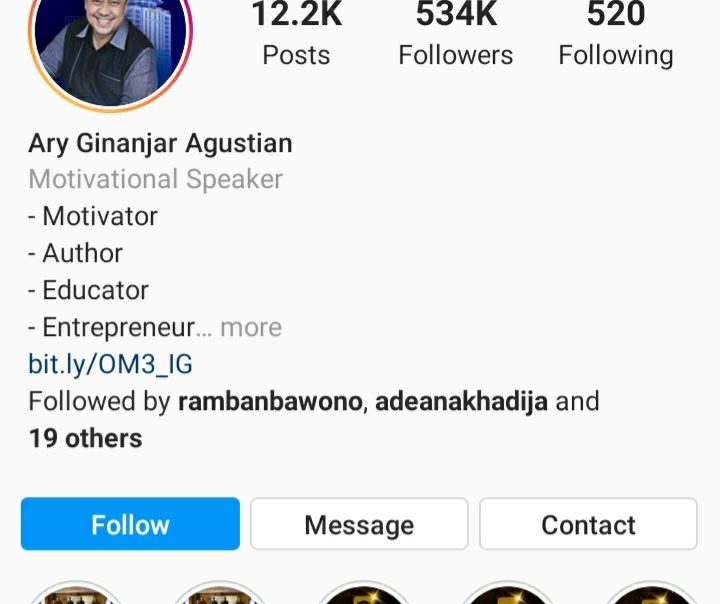Follow Ary Ginanjar Agustian's profile

coord(130,524)
